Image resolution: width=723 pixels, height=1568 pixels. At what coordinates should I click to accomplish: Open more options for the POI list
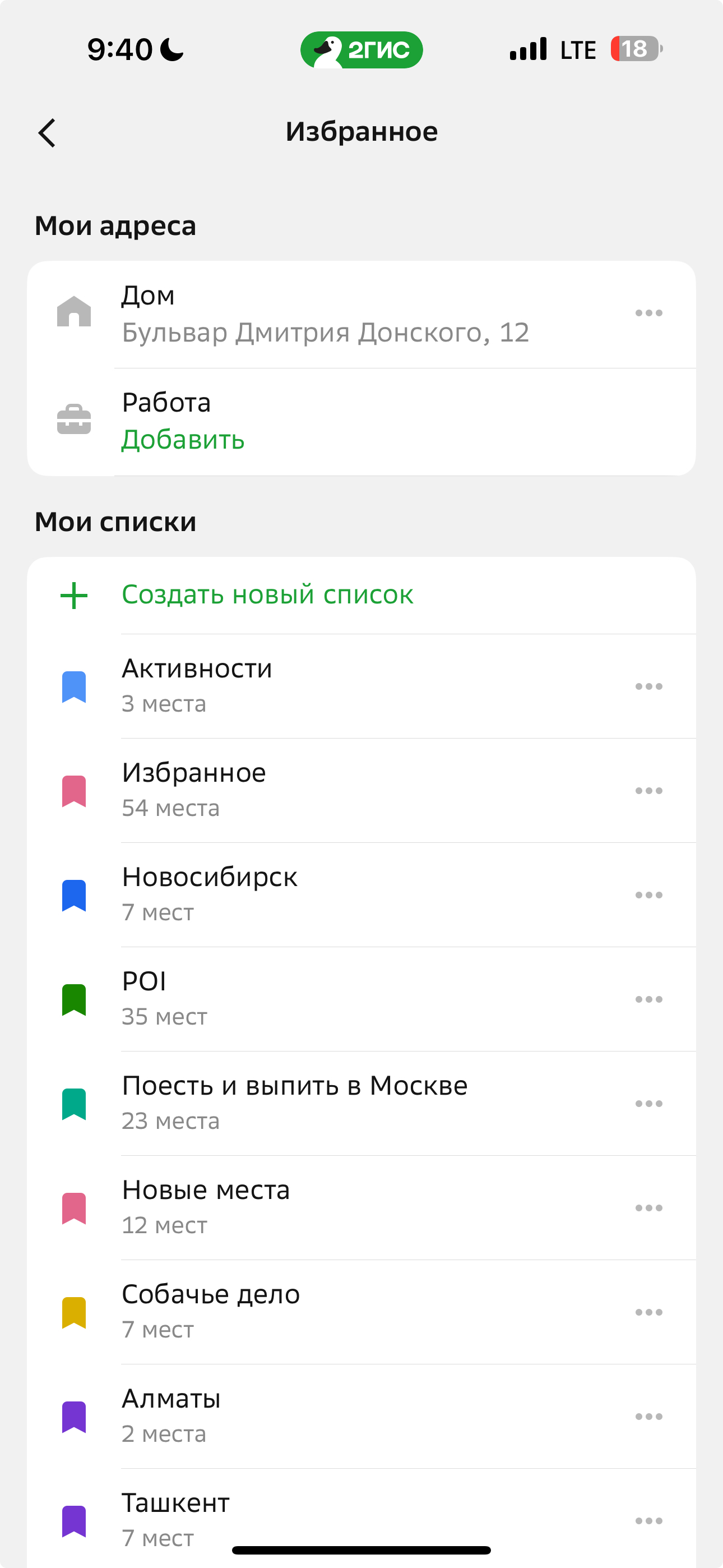(x=648, y=999)
